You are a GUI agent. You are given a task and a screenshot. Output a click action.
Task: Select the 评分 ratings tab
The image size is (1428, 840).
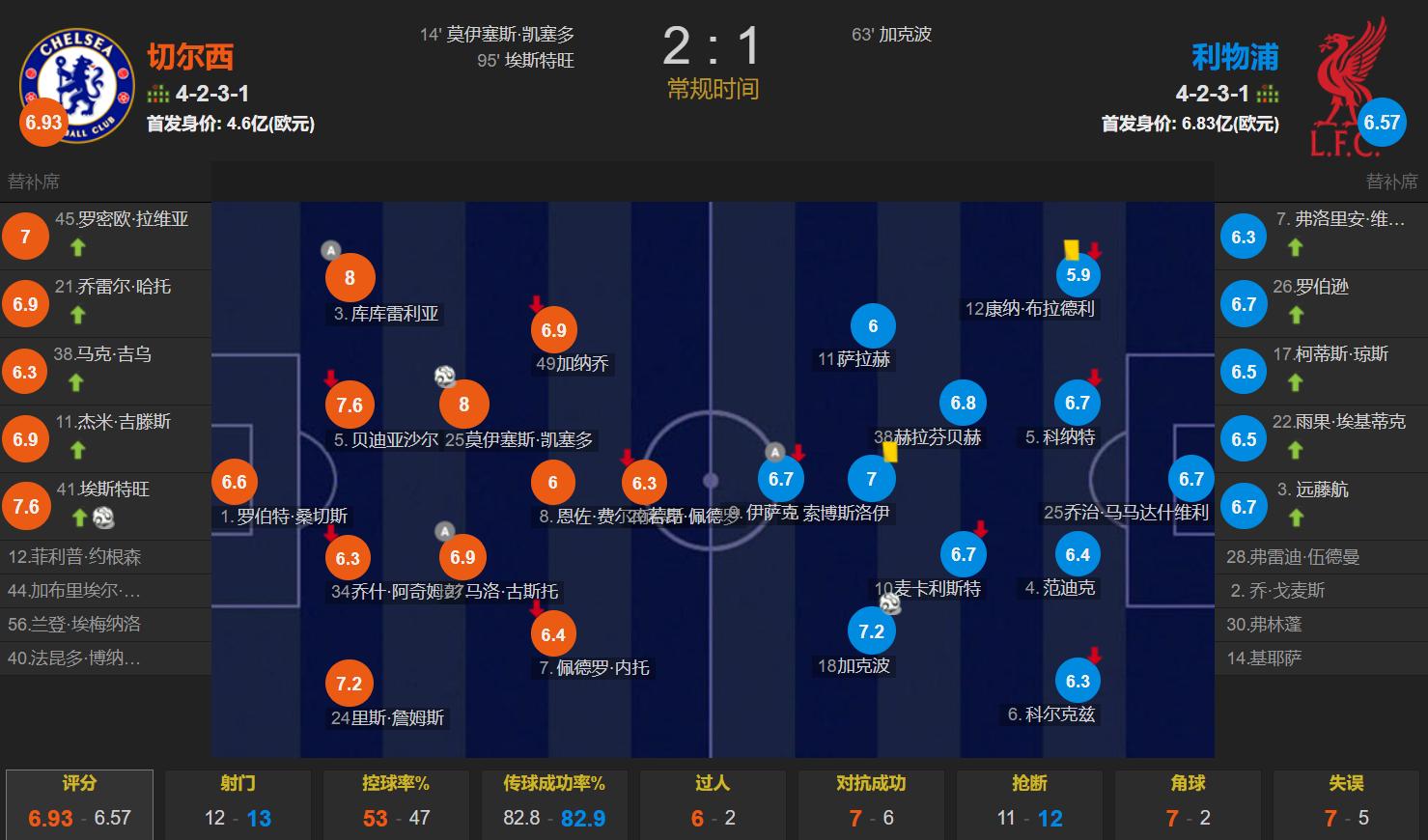click(79, 802)
